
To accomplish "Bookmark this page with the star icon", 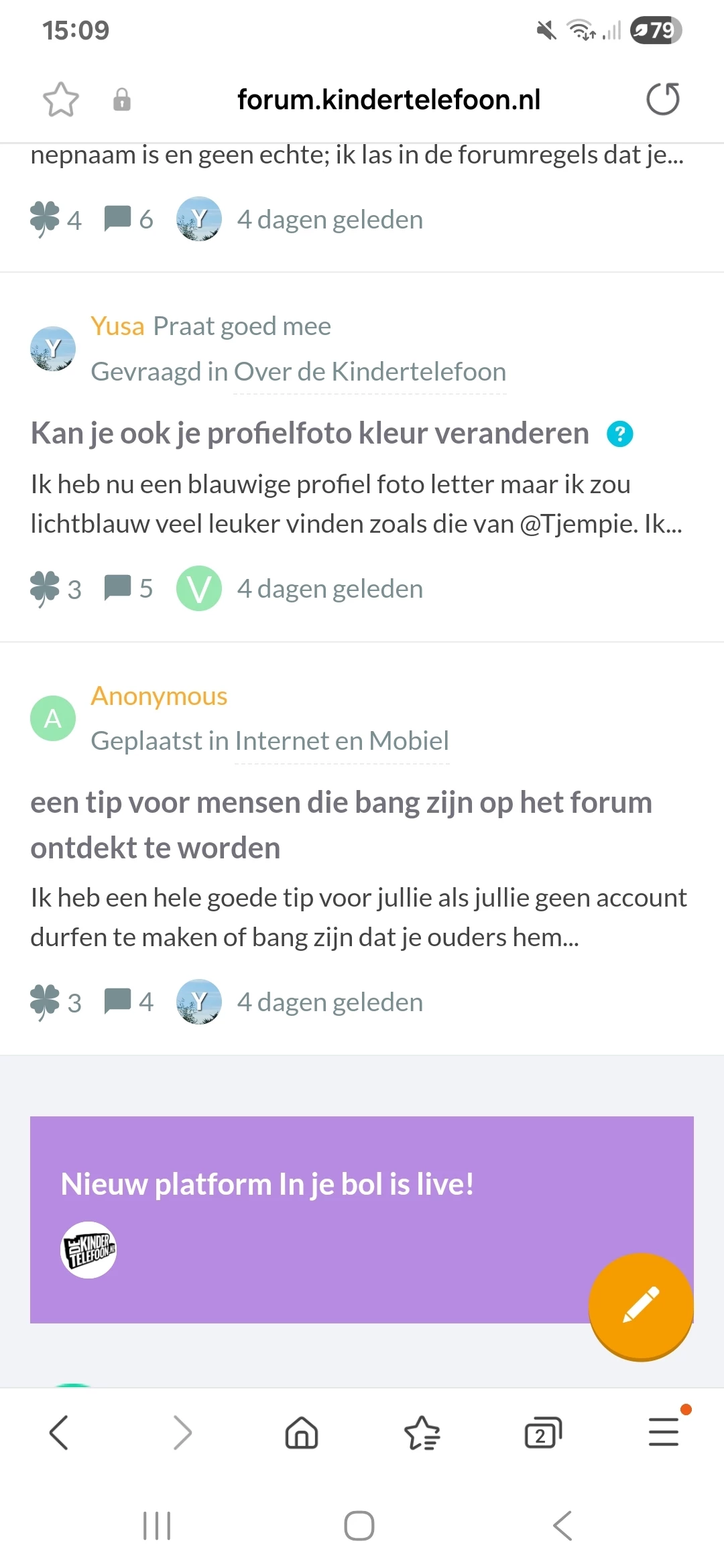I will tap(61, 100).
